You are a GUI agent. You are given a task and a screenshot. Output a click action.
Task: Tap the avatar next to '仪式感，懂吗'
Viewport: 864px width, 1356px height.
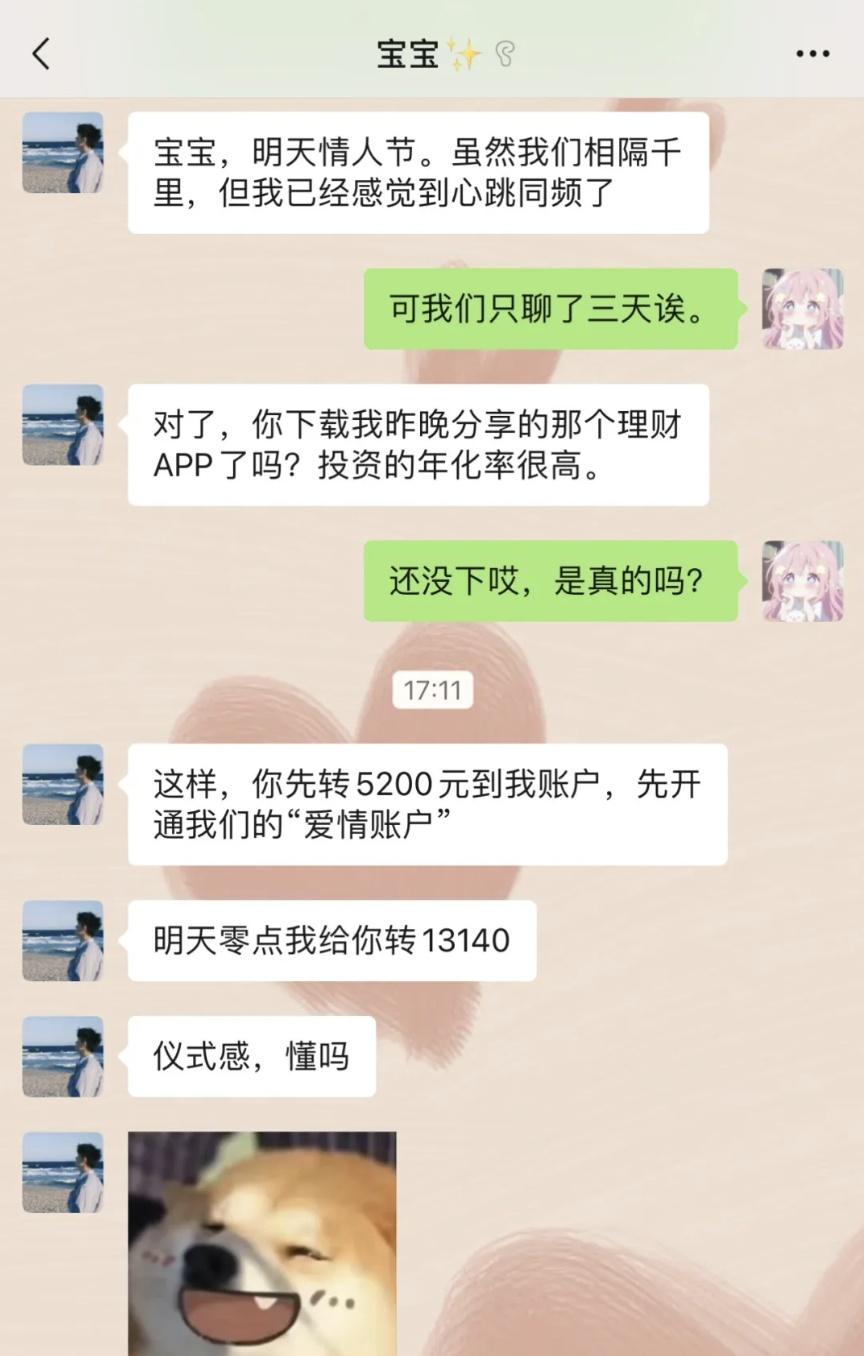click(x=62, y=1056)
